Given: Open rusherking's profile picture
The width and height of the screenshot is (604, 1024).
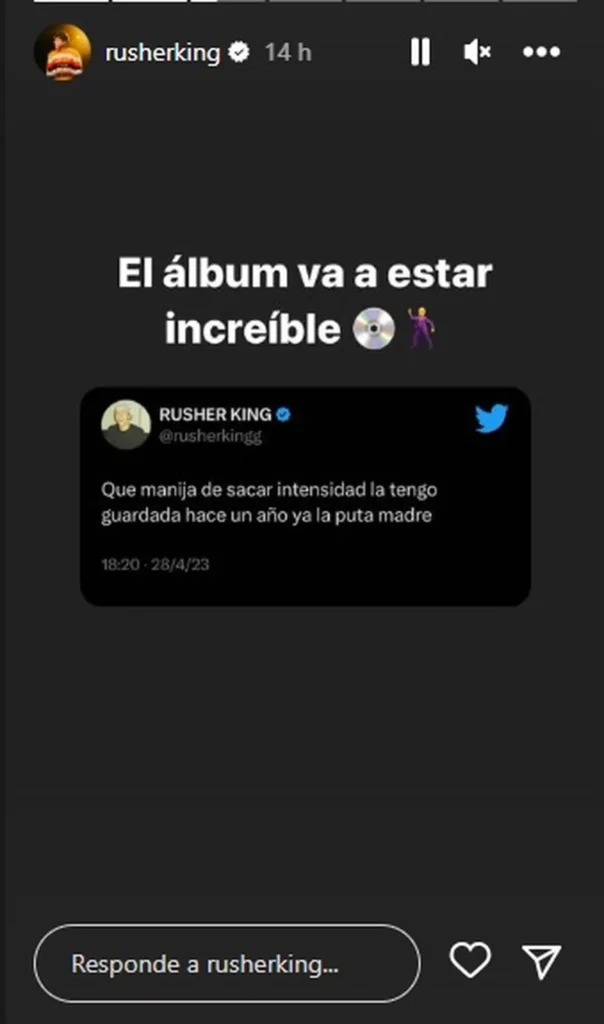Looking at the screenshot, I should pyautogui.click(x=62, y=53).
